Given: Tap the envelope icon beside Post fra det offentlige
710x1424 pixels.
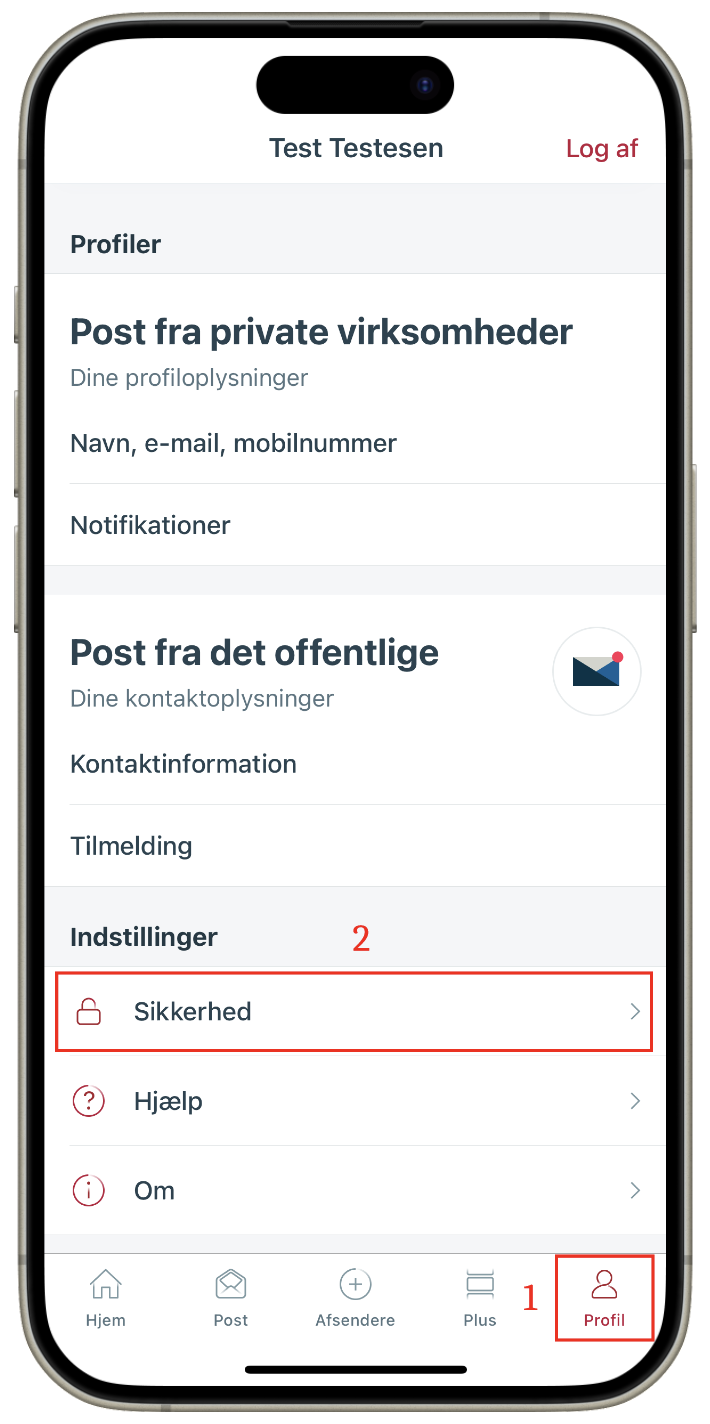Looking at the screenshot, I should pyautogui.click(x=597, y=672).
